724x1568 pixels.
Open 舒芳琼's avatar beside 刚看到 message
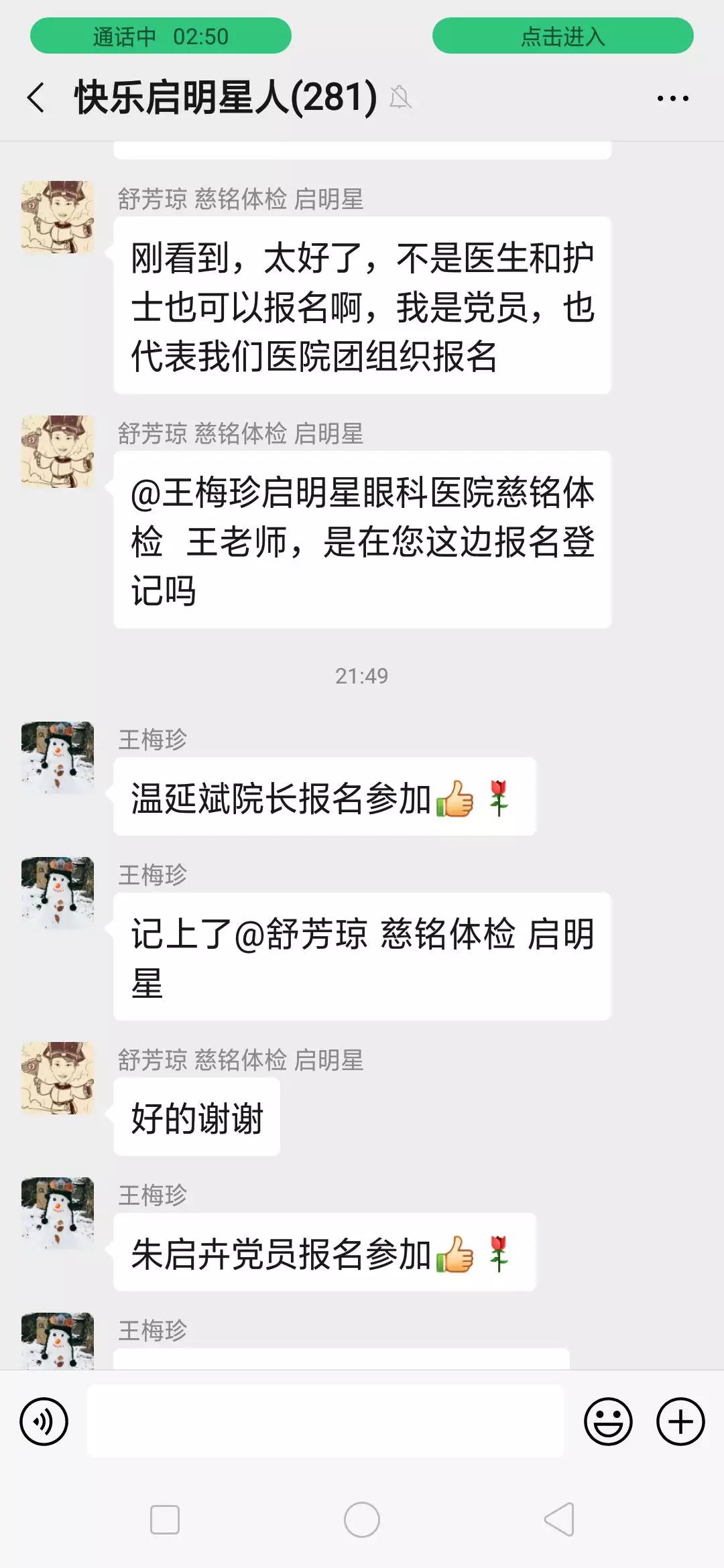tap(58, 217)
